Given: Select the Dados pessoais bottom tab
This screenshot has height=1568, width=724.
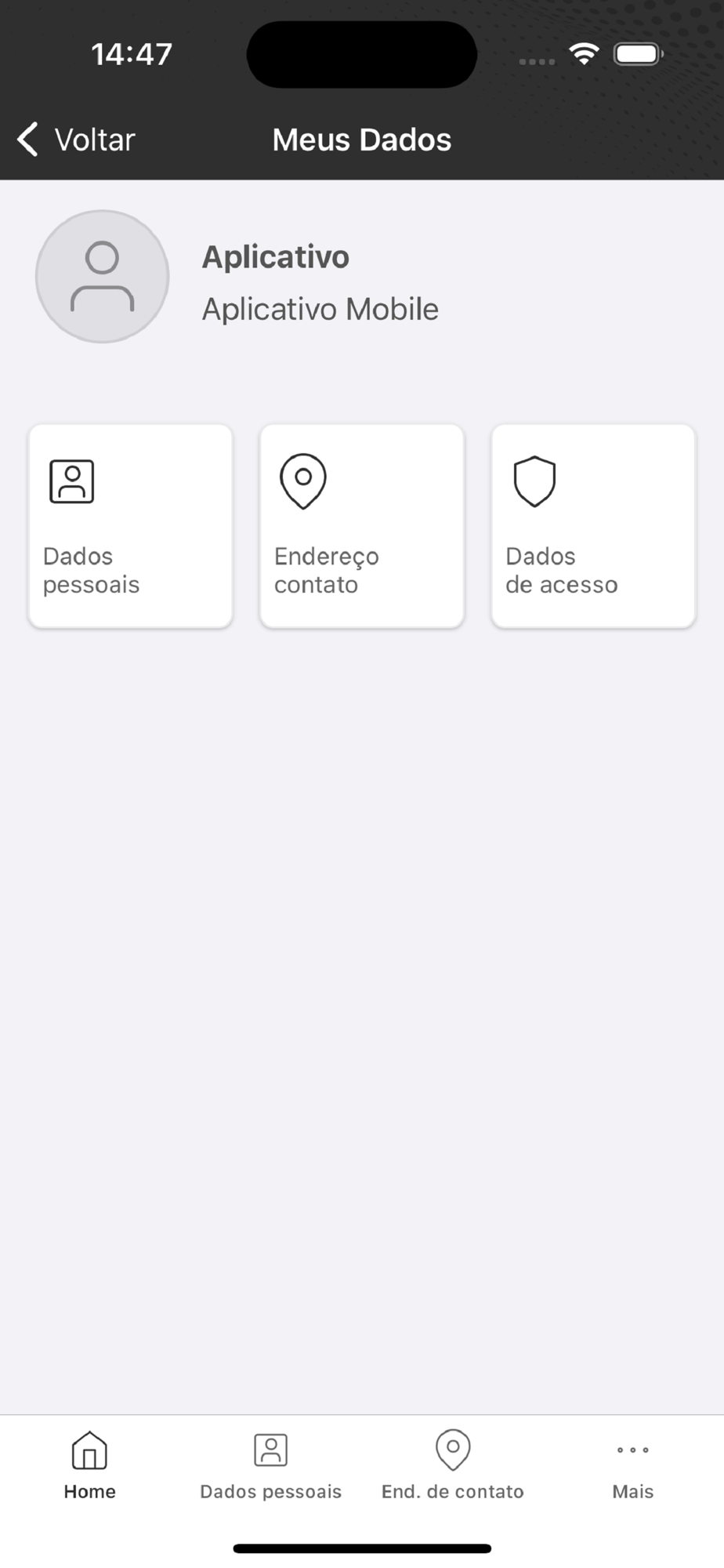Looking at the screenshot, I should [x=271, y=1465].
